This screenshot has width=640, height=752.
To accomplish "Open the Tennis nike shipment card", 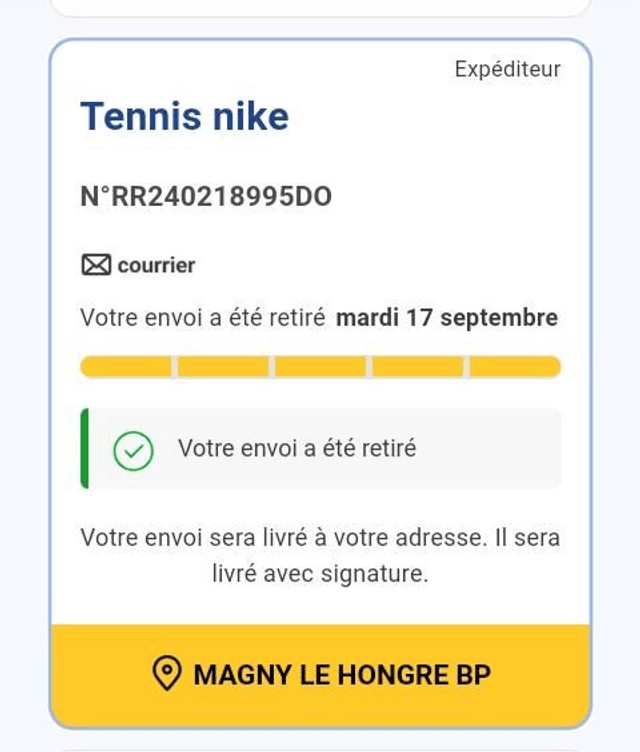I will [x=184, y=117].
